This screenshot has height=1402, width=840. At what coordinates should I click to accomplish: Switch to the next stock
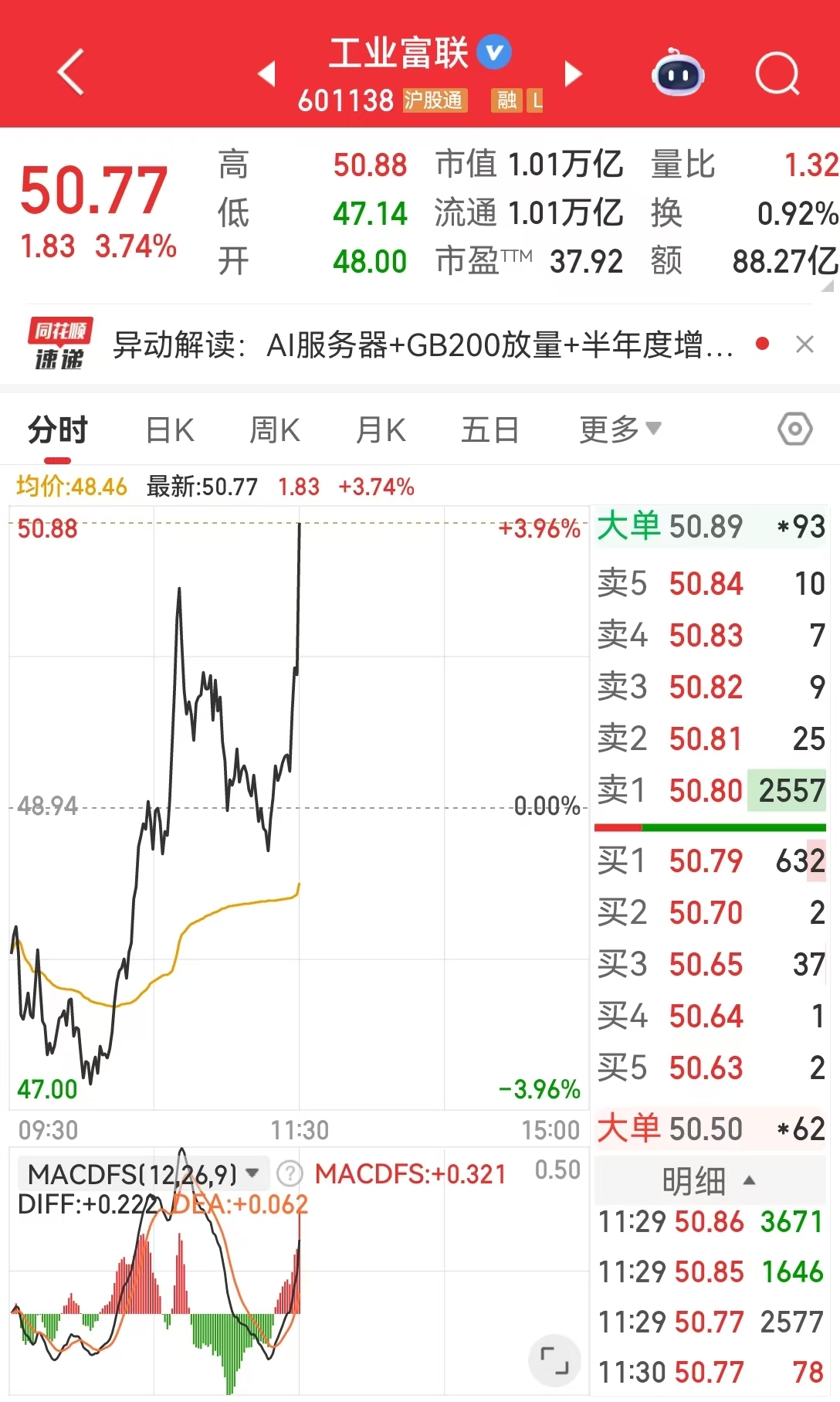pos(573,73)
